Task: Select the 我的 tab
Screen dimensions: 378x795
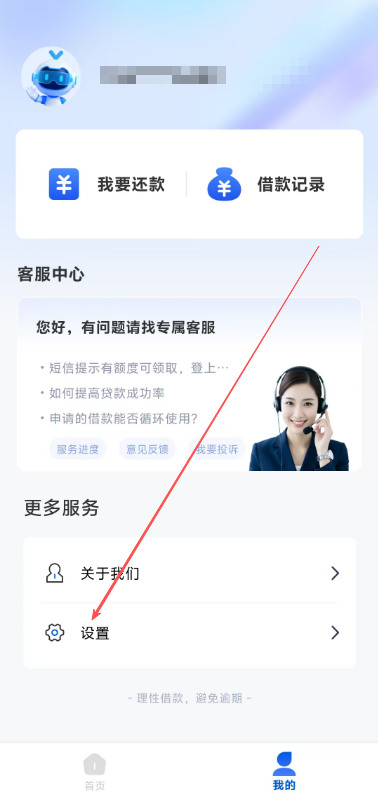Action: tap(284, 772)
